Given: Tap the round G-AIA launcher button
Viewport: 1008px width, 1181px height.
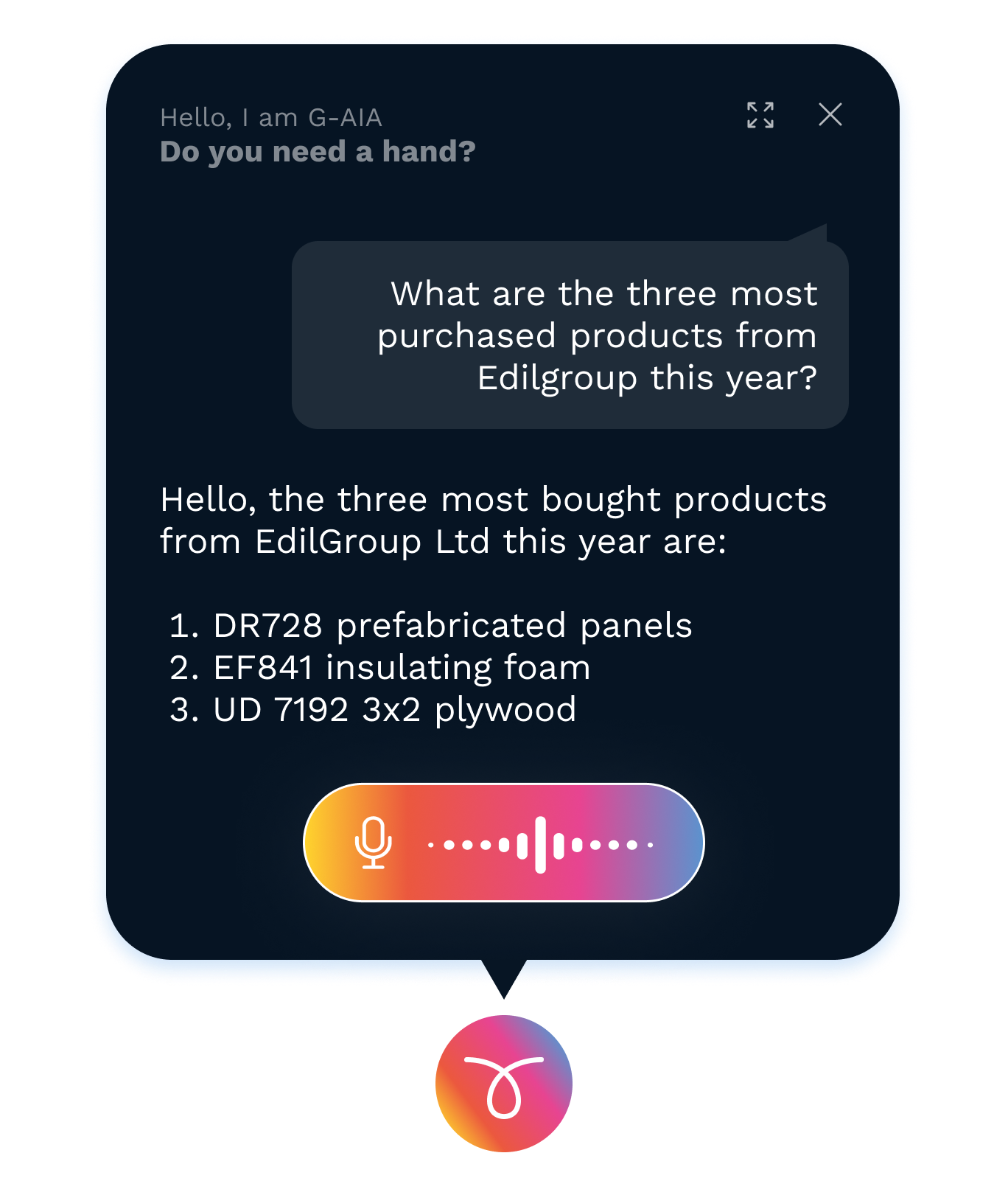Looking at the screenshot, I should coord(504,1083).
